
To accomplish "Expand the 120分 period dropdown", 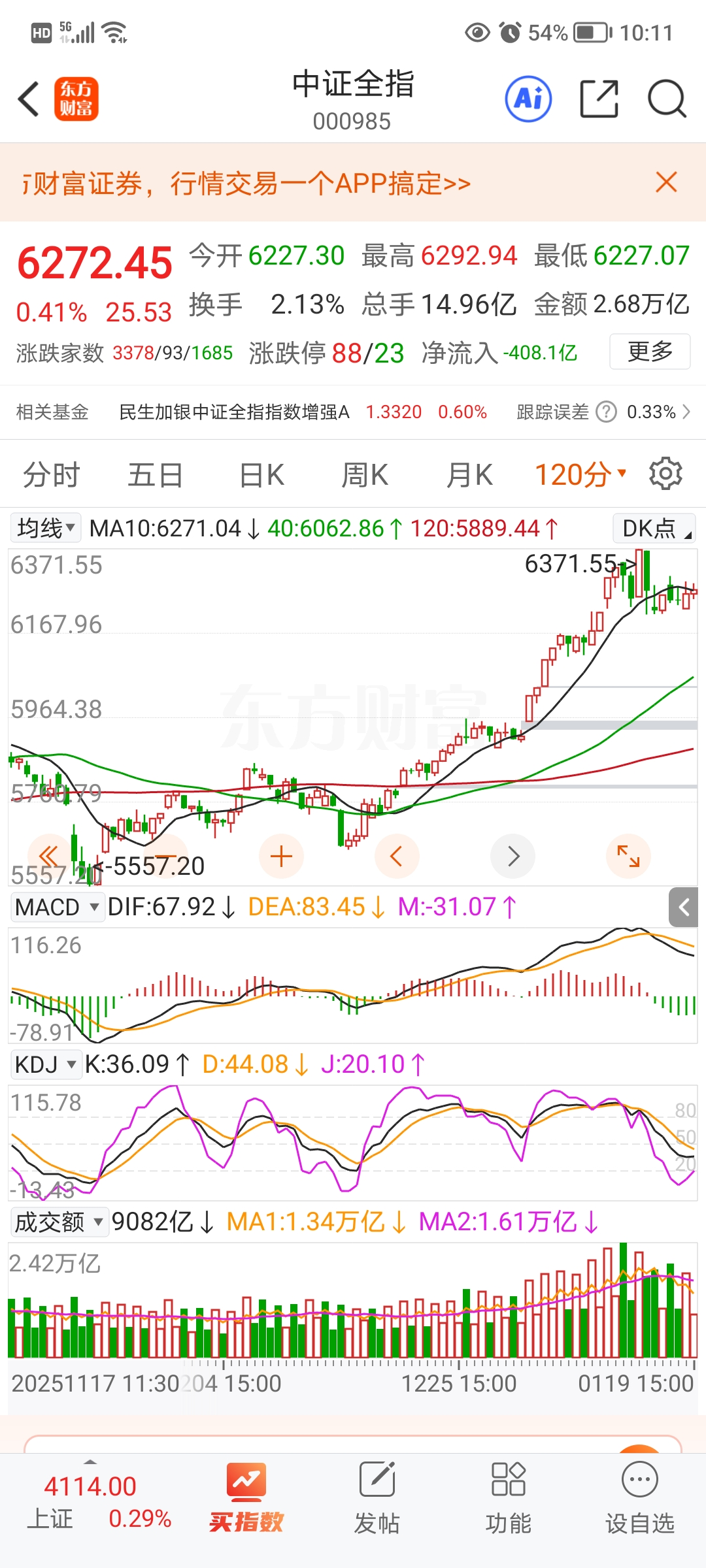I will pyautogui.click(x=580, y=475).
